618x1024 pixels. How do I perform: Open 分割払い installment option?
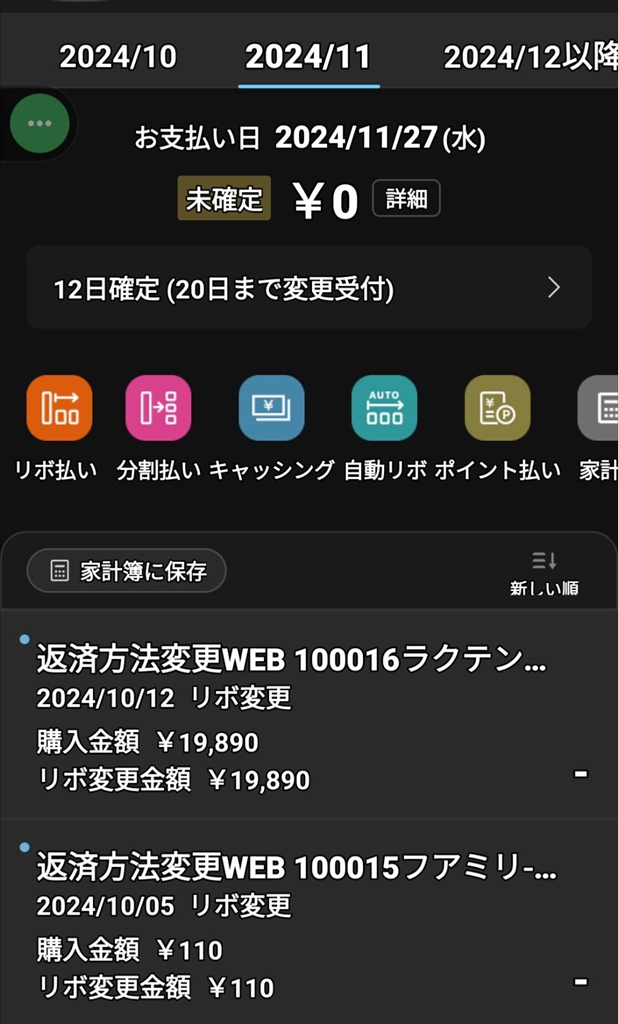pyautogui.click(x=158, y=408)
